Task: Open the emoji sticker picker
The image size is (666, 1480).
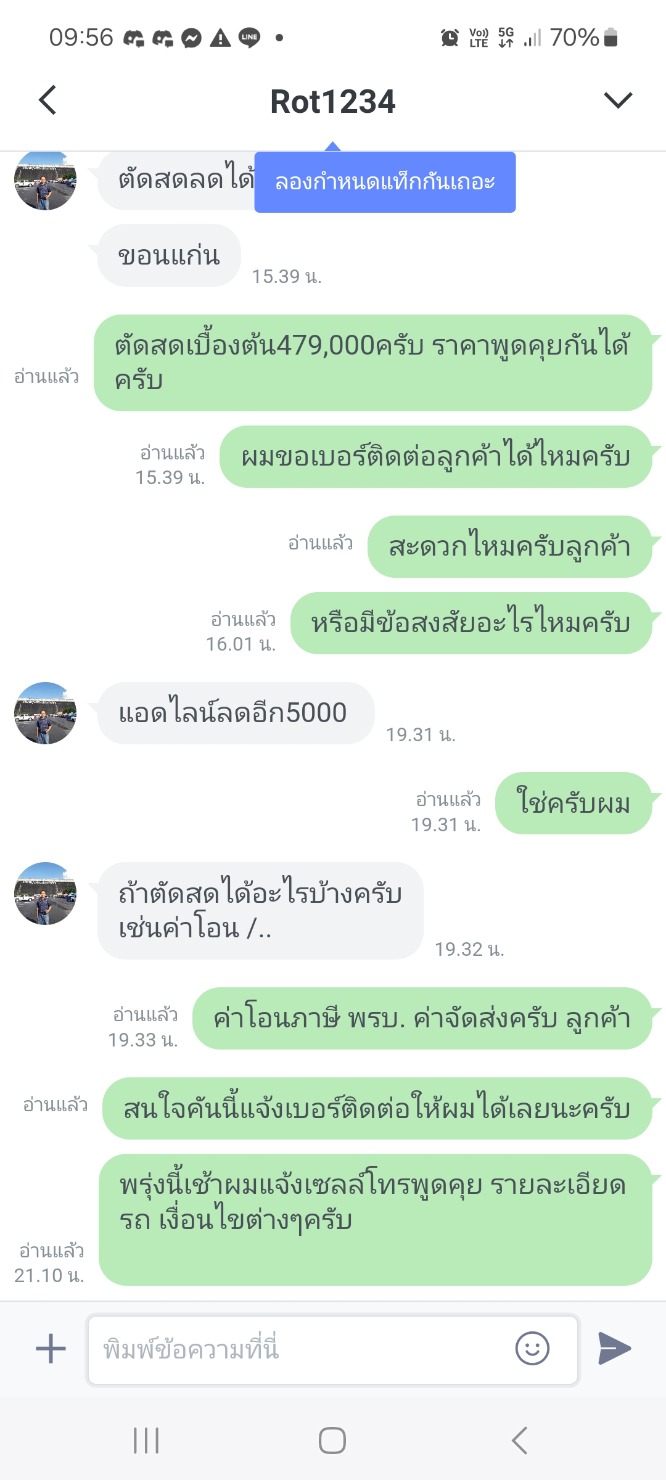Action: pyautogui.click(x=532, y=1349)
